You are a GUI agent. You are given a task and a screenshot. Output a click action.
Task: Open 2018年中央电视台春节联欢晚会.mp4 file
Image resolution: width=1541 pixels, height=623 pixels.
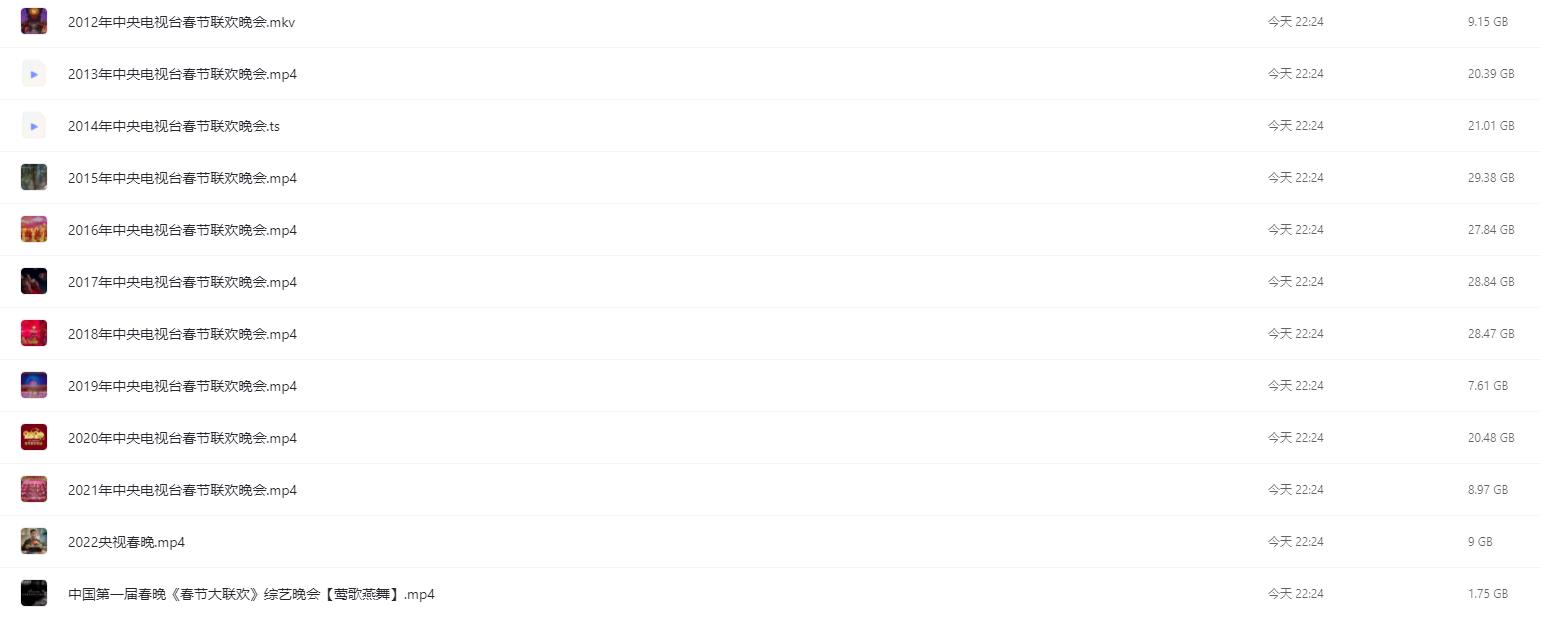(182, 334)
